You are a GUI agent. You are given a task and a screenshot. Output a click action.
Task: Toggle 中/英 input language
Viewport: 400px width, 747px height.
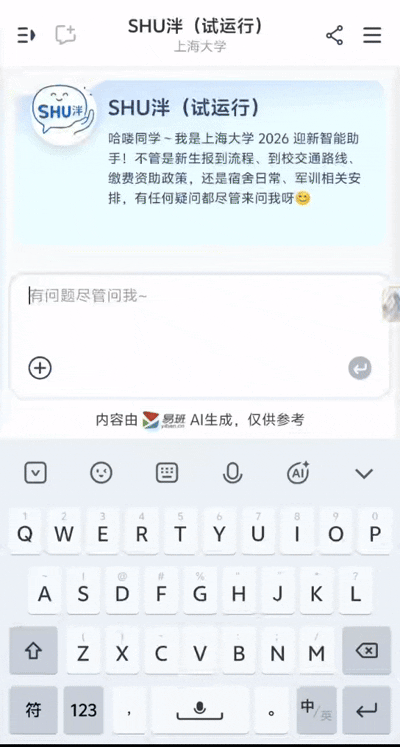(316, 710)
